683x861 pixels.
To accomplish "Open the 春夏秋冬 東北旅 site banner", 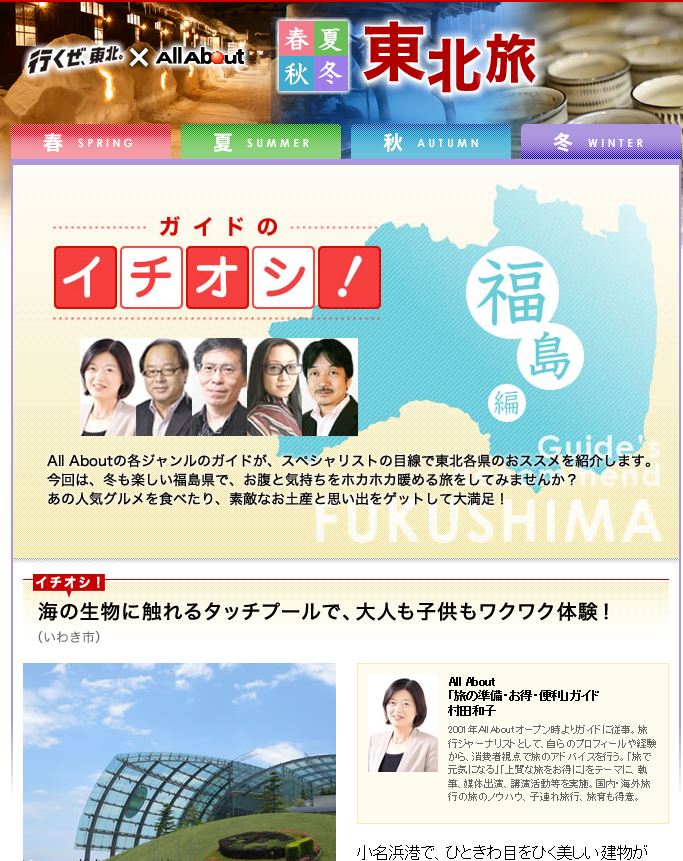I will [x=410, y=55].
